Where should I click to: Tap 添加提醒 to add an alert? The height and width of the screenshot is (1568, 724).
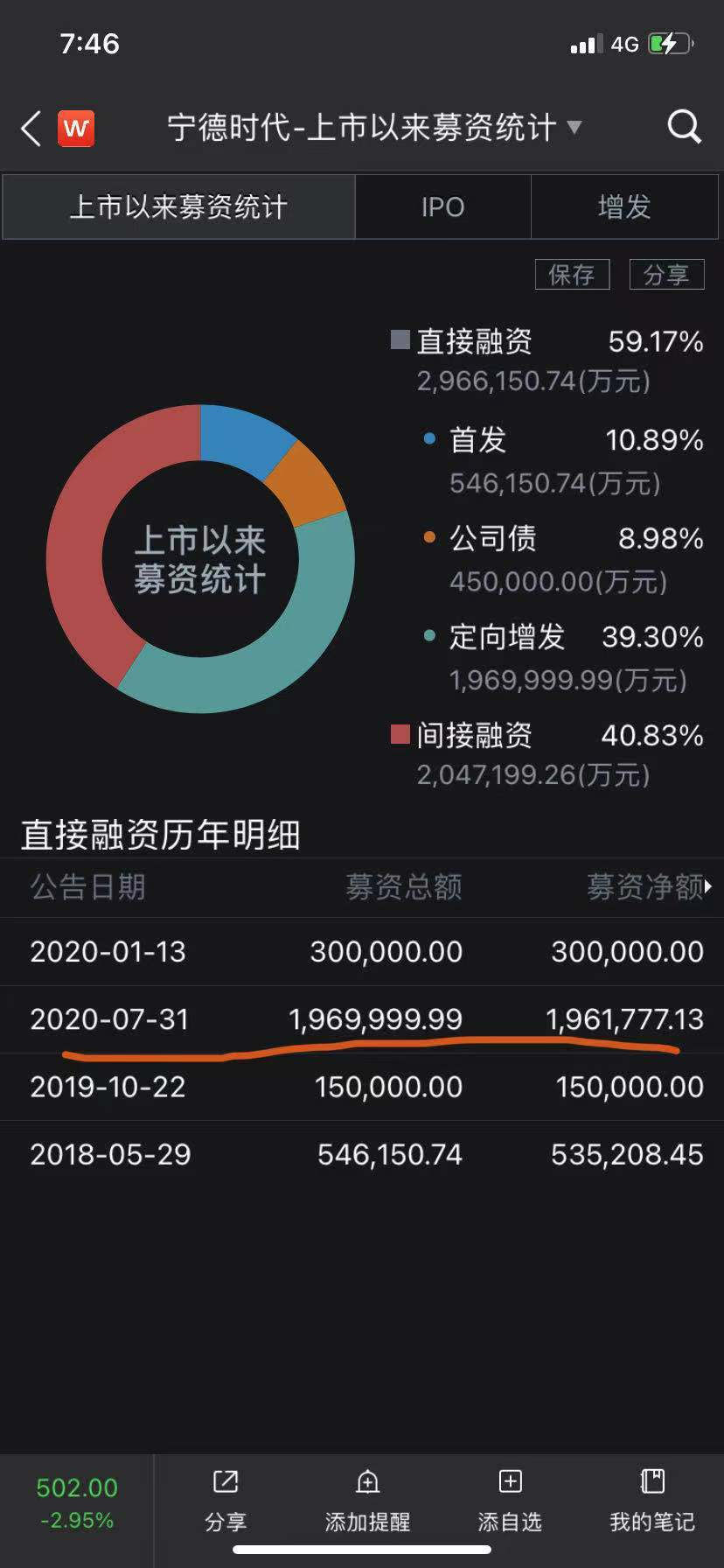[x=367, y=1501]
